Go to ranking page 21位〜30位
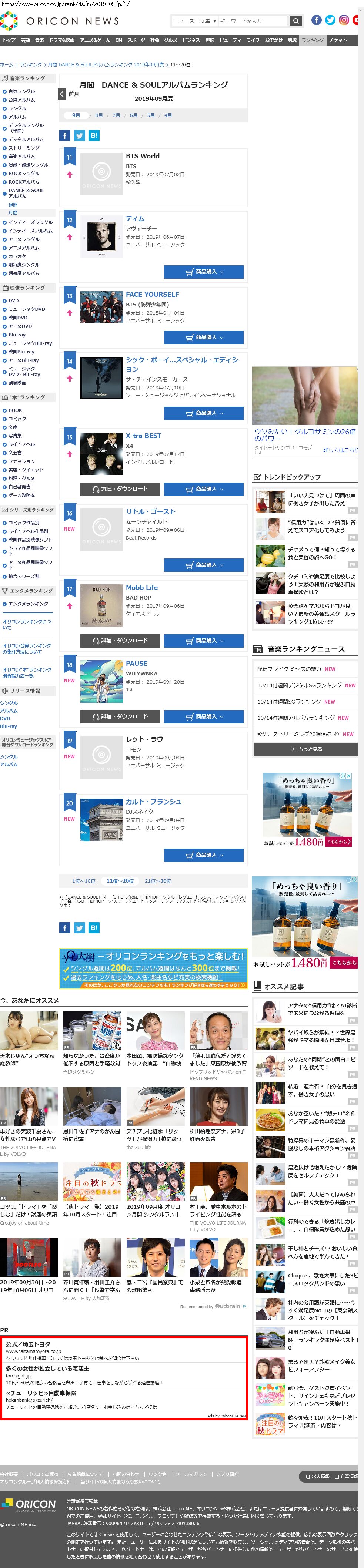The image size is (364, 1568). point(158,881)
